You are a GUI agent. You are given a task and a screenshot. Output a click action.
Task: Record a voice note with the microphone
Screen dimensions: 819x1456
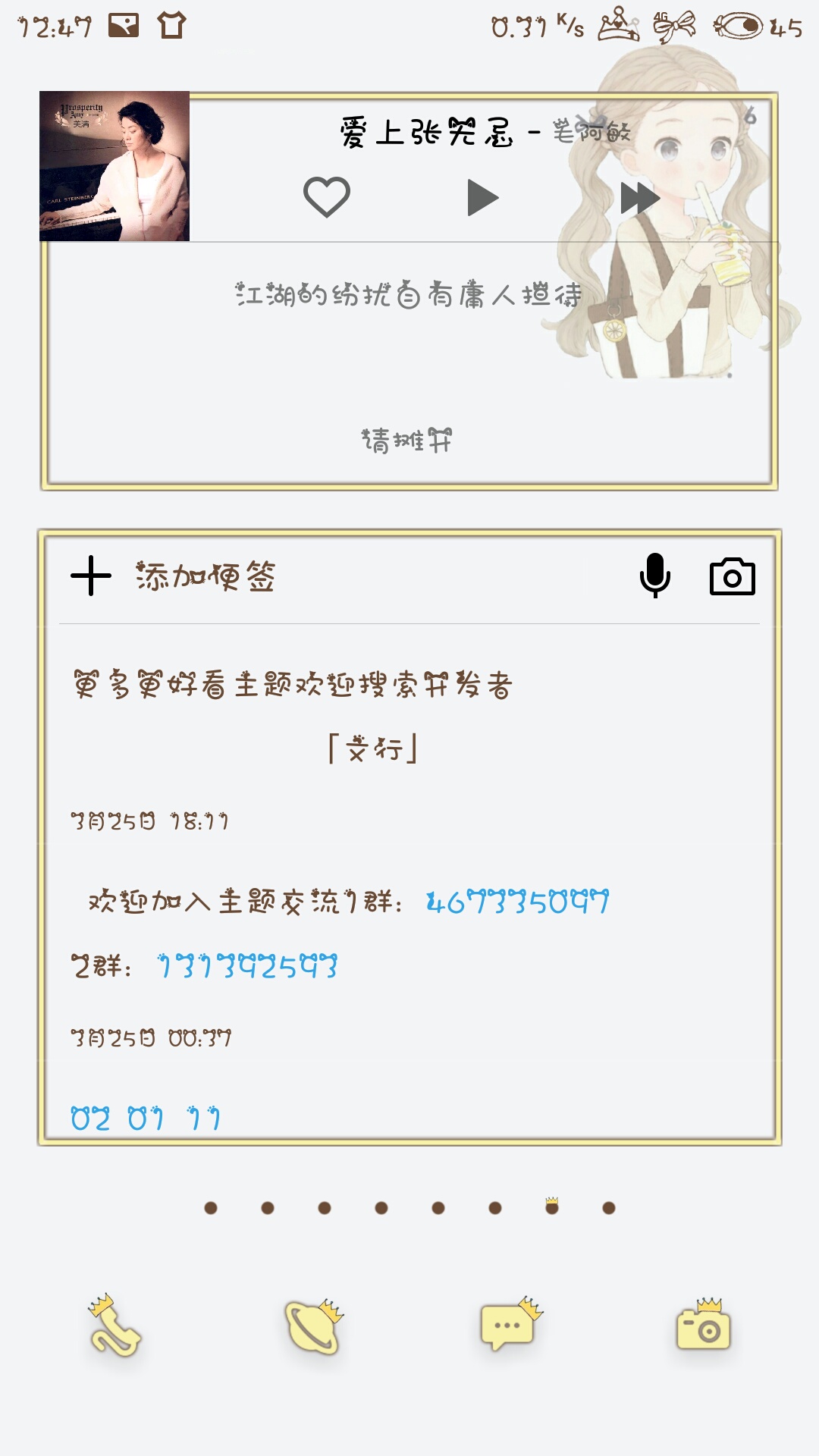654,576
